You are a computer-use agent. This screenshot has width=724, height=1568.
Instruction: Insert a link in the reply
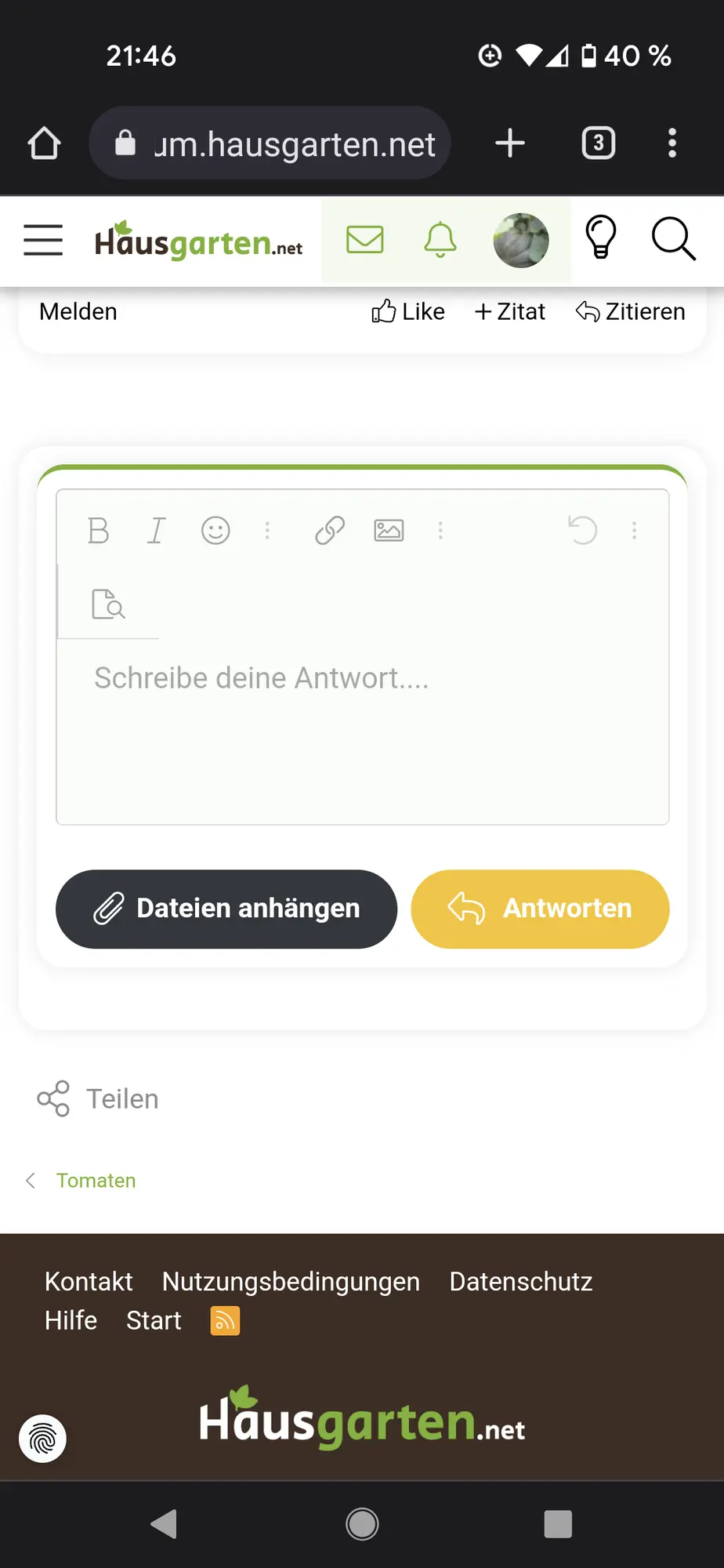330,531
